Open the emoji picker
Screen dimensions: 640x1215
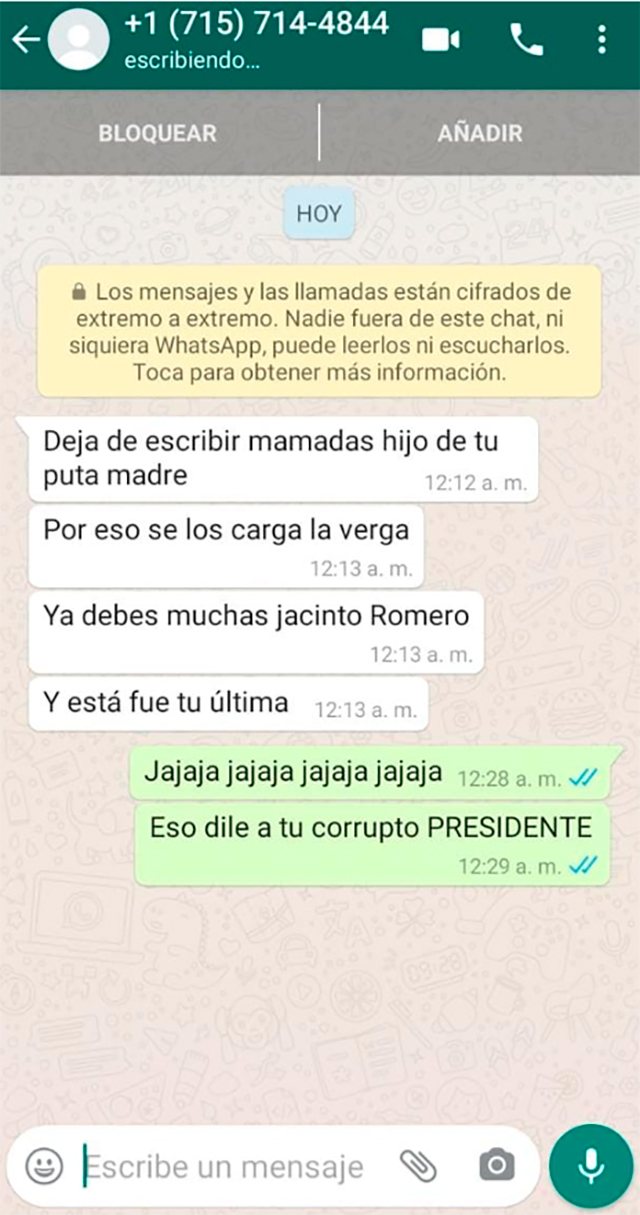[x=44, y=1165]
